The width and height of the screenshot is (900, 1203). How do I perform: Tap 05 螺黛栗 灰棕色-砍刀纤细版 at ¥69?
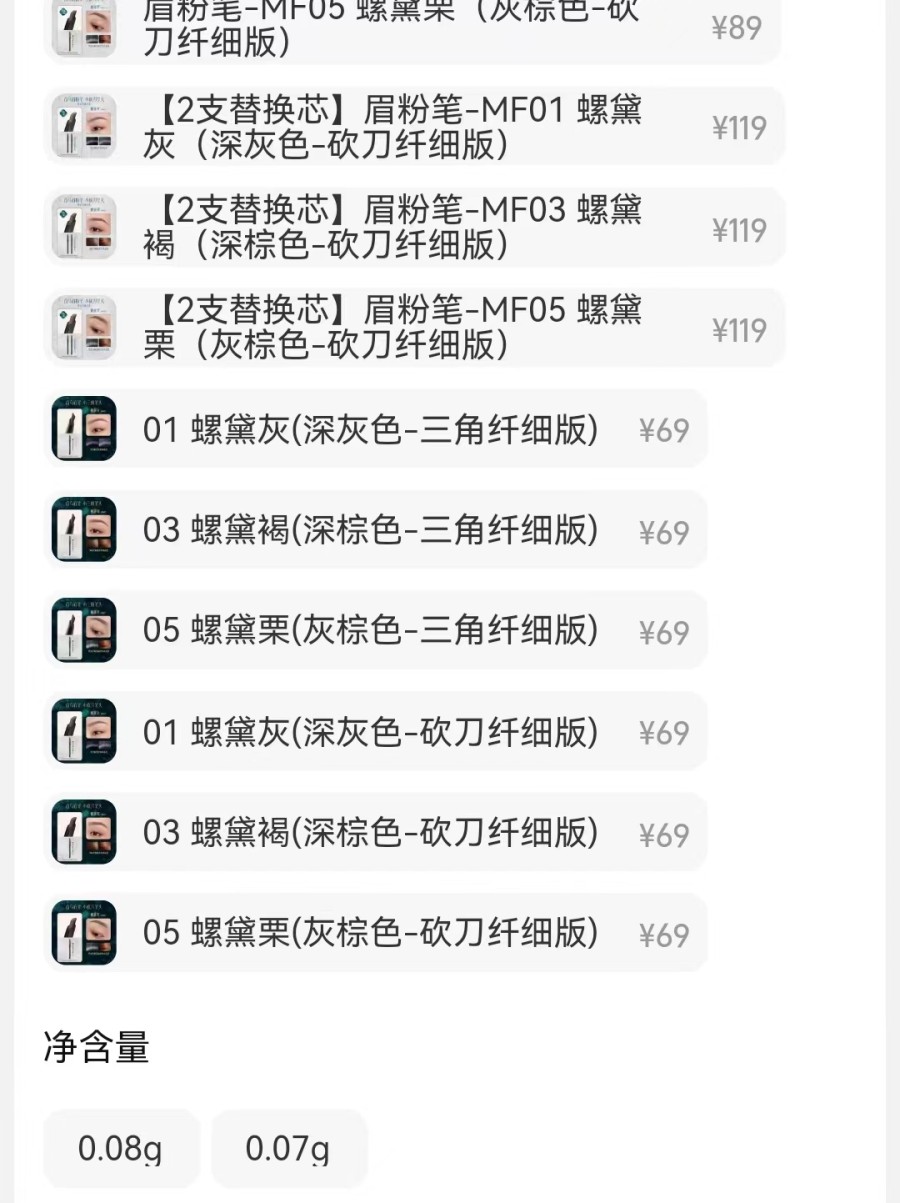[375, 933]
